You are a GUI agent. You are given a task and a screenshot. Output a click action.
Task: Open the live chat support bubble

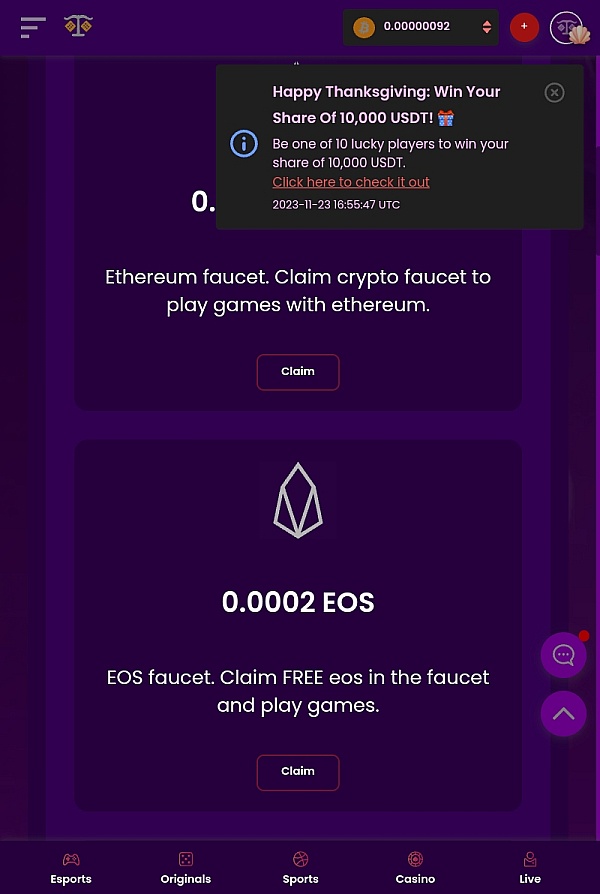click(563, 655)
